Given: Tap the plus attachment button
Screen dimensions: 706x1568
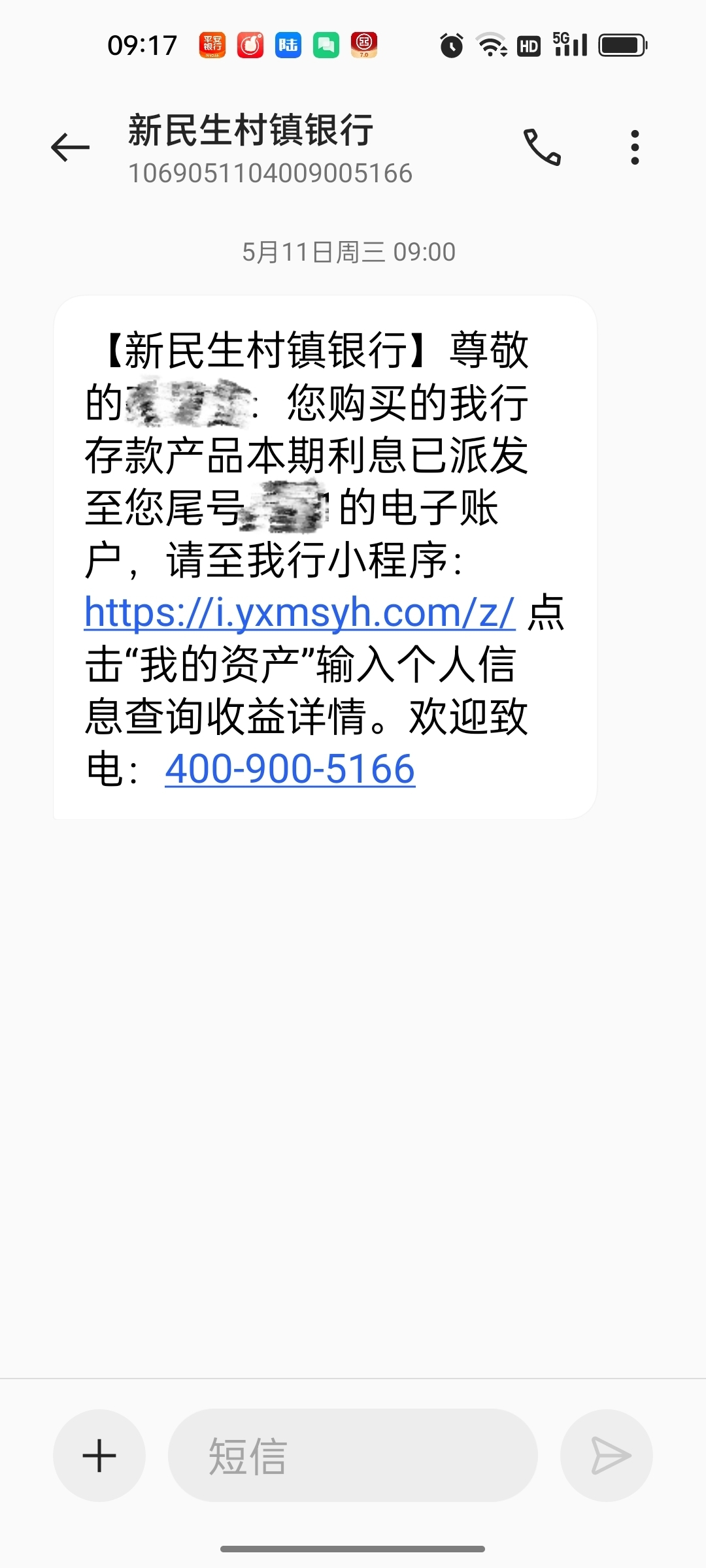Looking at the screenshot, I should (x=99, y=1456).
